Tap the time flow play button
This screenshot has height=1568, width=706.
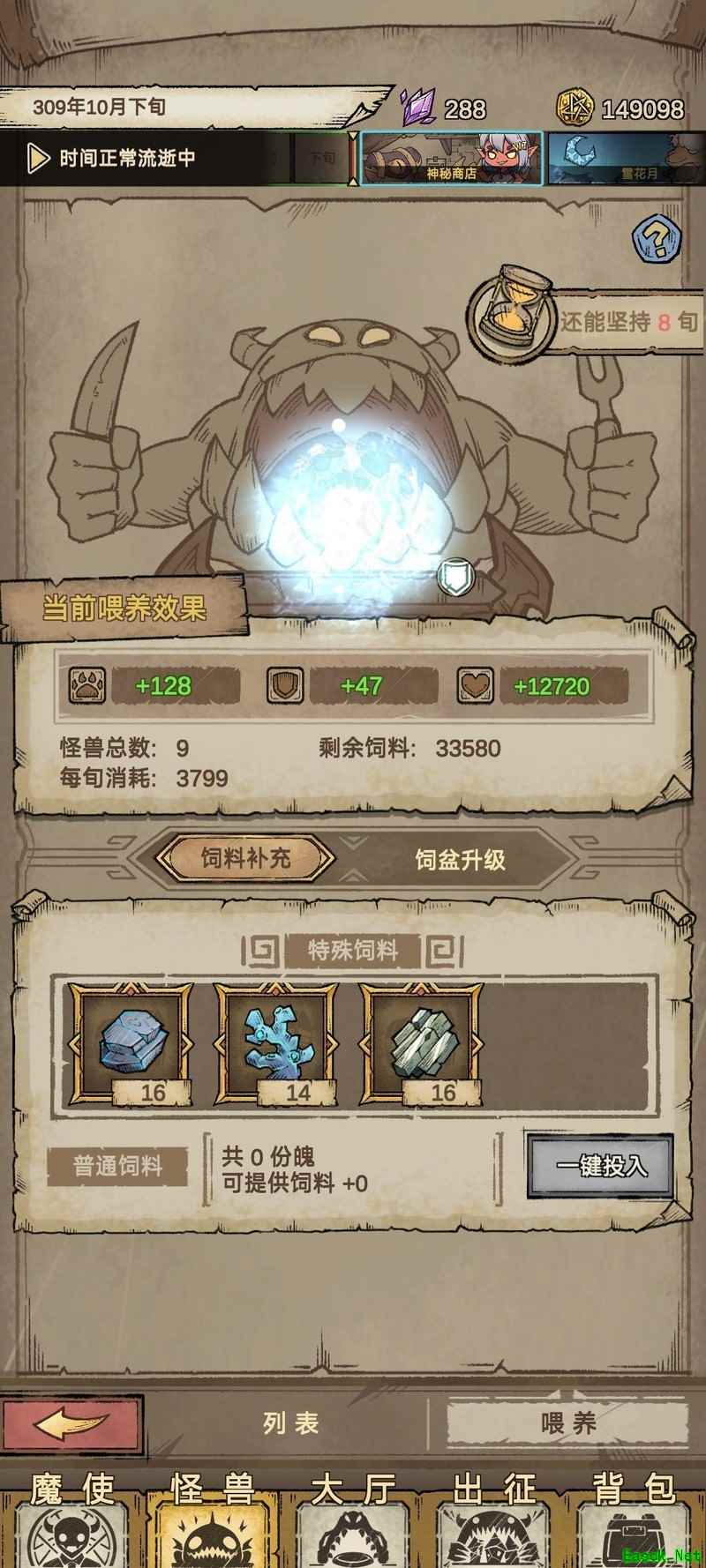click(37, 159)
